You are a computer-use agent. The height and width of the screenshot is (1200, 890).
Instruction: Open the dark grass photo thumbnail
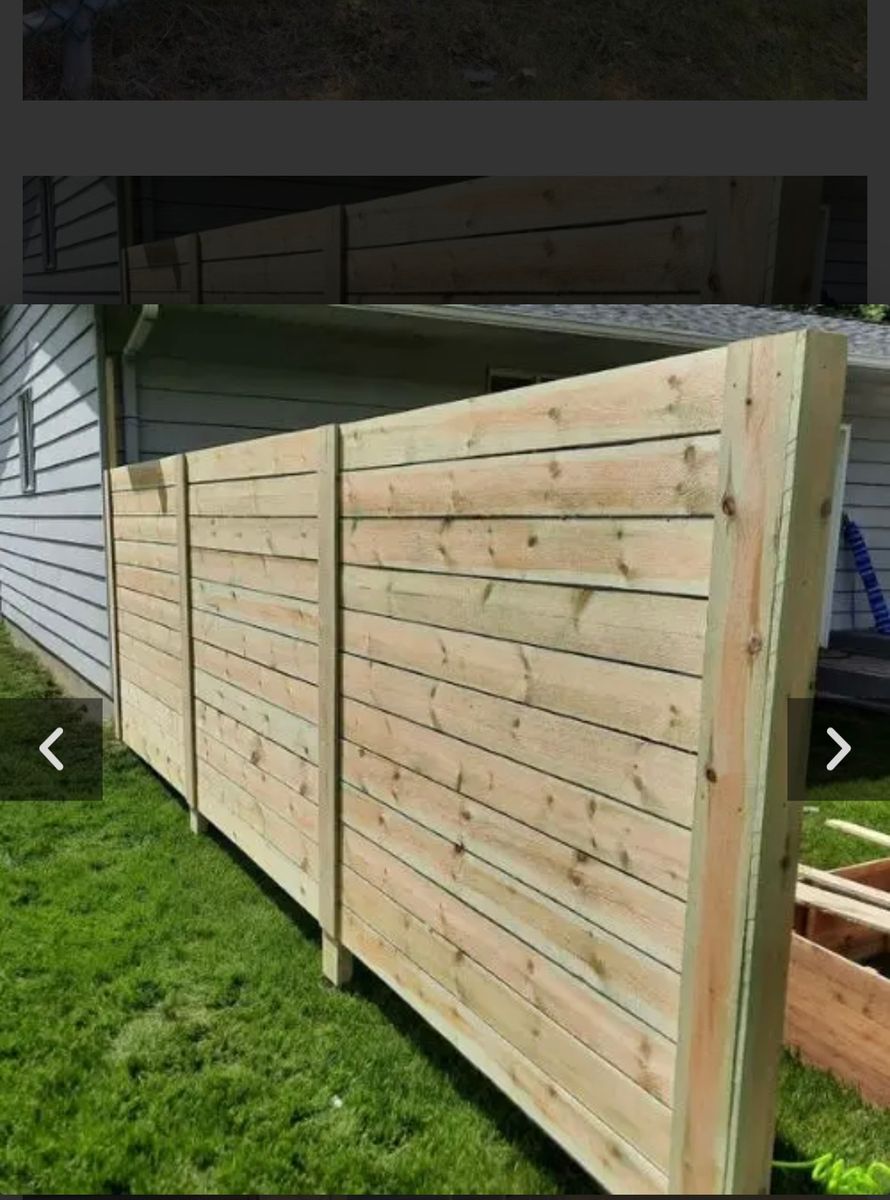click(x=443, y=50)
